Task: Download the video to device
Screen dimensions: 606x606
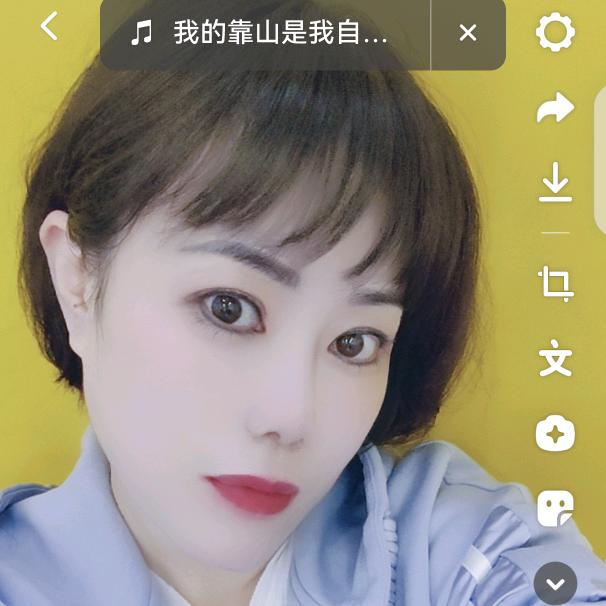Action: [555, 184]
